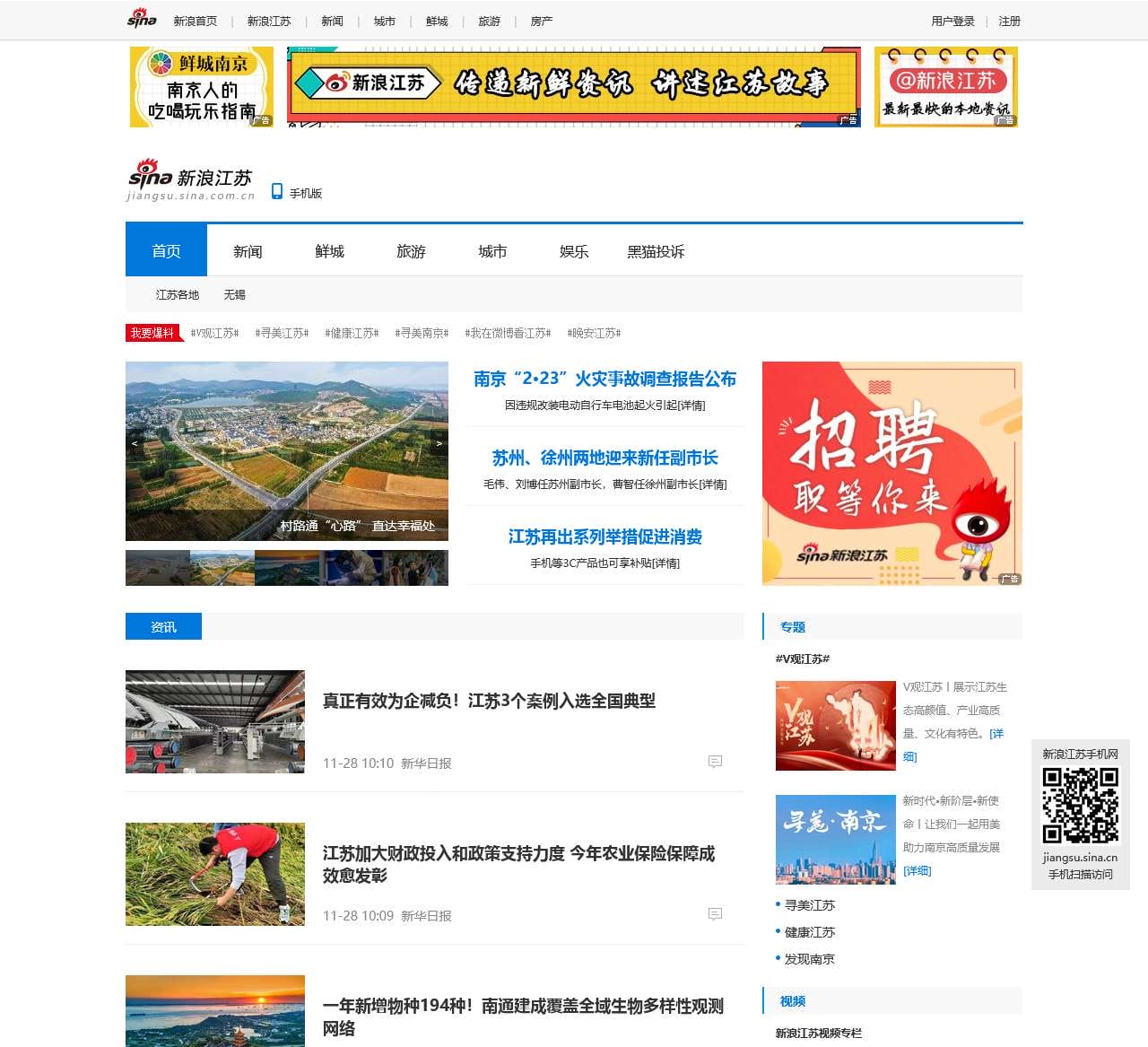
Task: Show previous slide in the photo carousel
Action: point(135,443)
